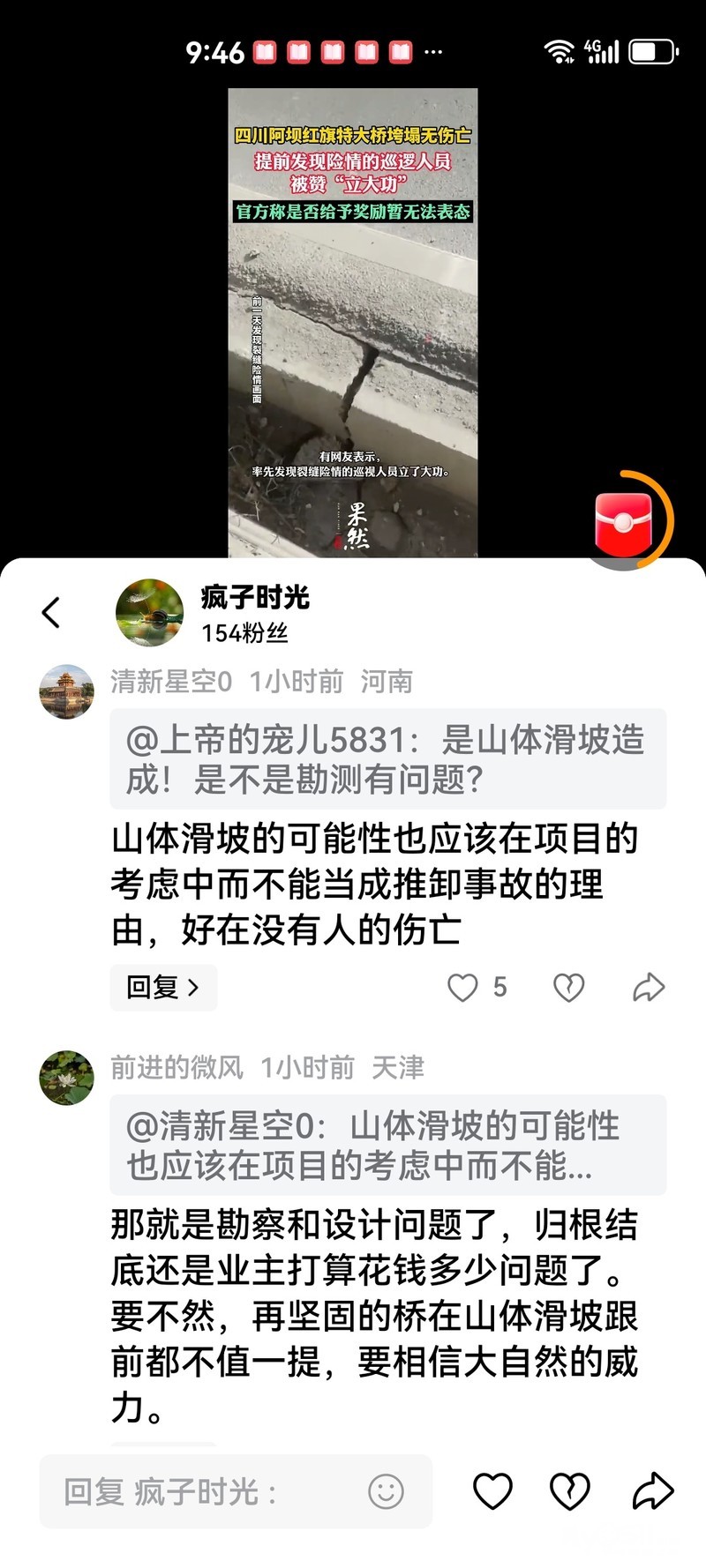Open the quoted comment from 上帝的宠儿5831
This screenshot has width=706, height=1568.
coord(387,758)
